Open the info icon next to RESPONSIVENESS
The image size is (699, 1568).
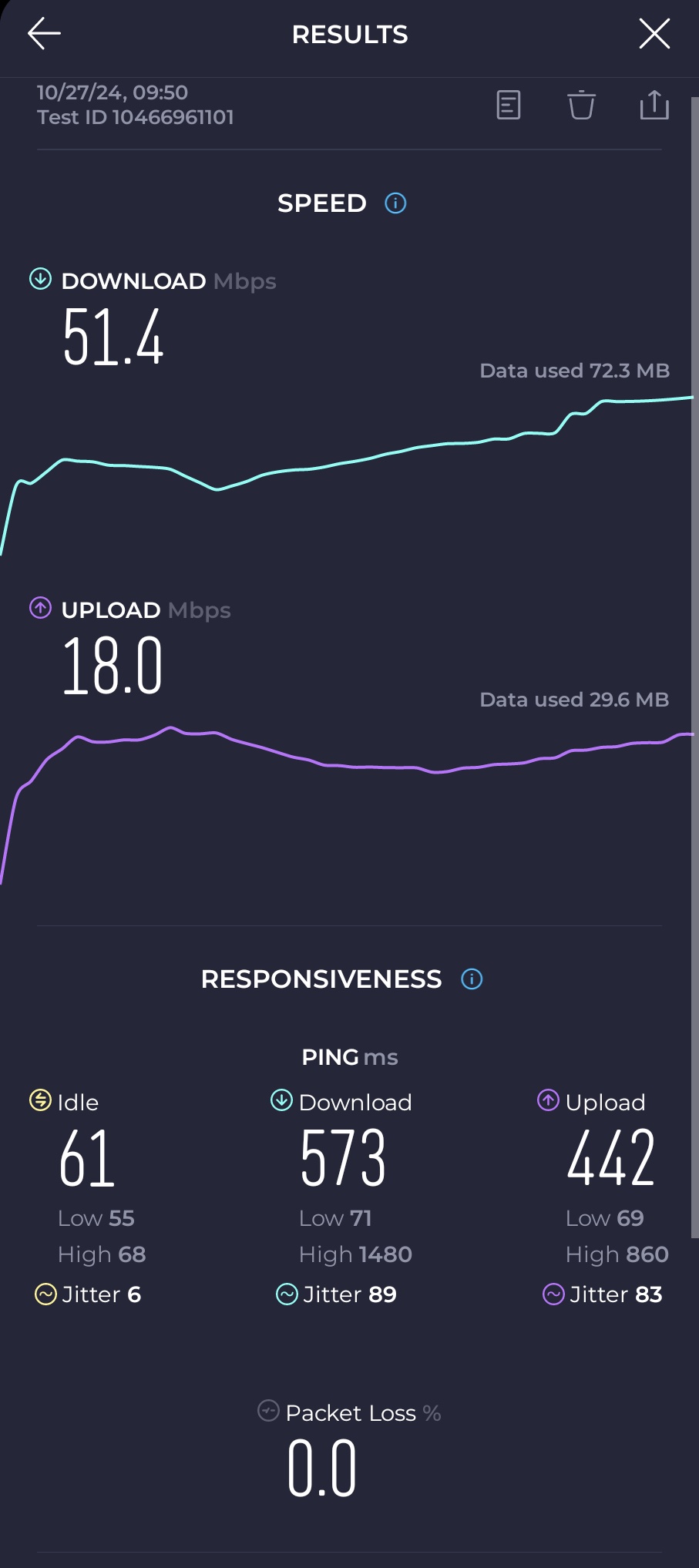[472, 979]
